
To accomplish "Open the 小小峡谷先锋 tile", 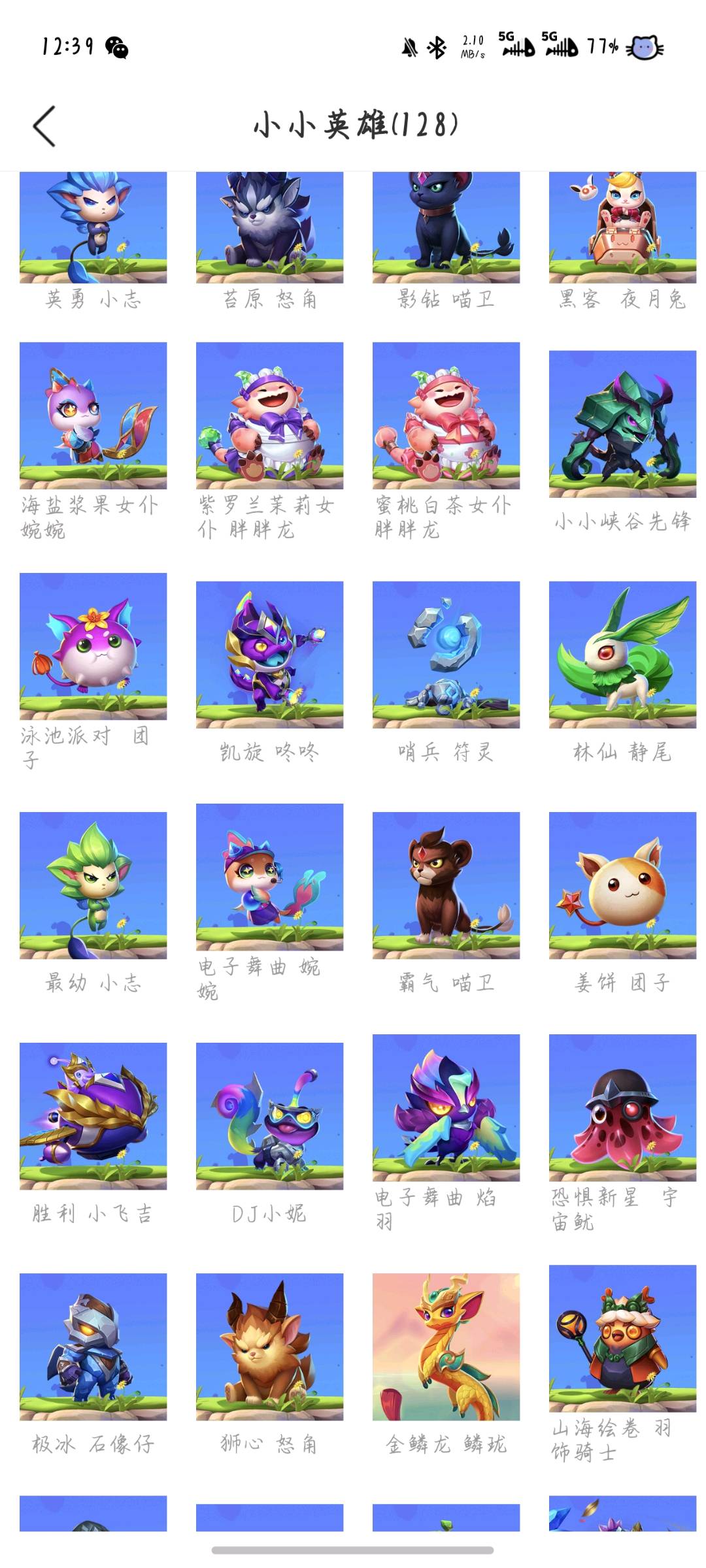I will 622,424.
